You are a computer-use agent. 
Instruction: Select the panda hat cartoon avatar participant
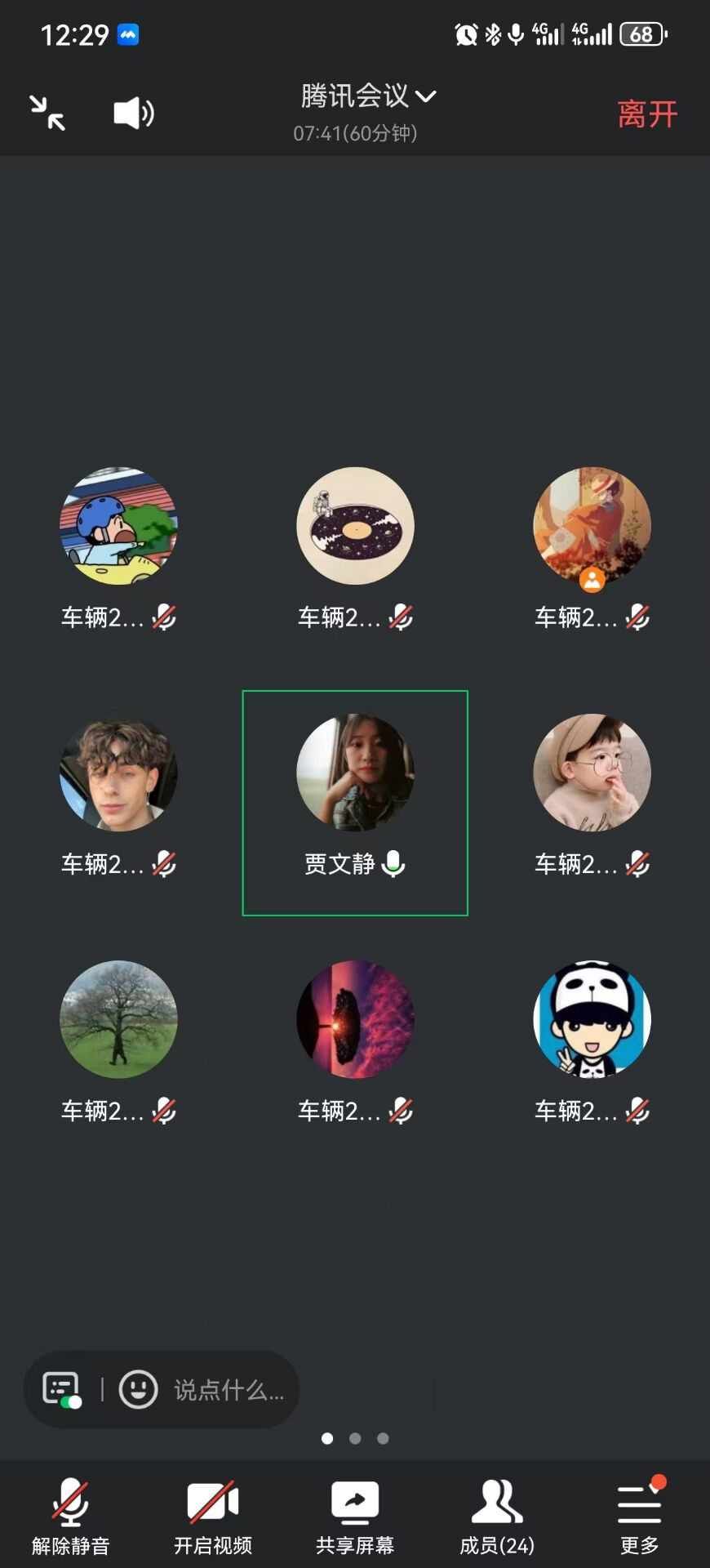(x=592, y=1019)
